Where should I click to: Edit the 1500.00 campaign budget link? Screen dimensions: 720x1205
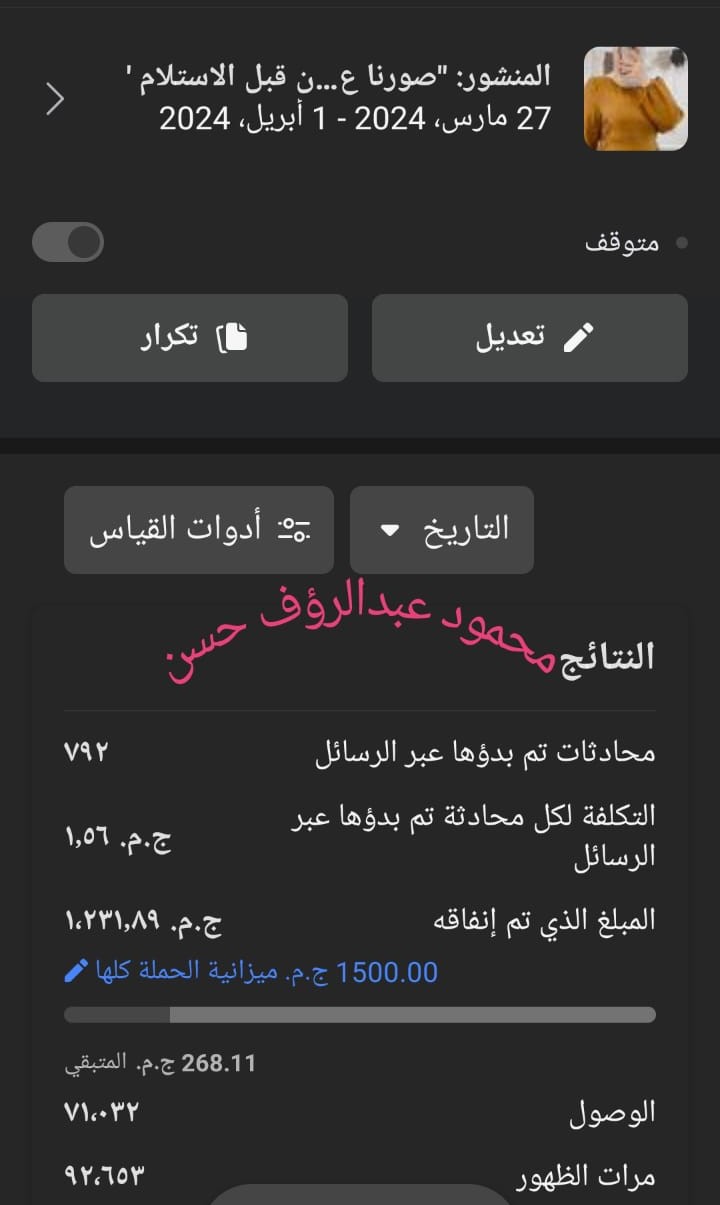(x=251, y=971)
